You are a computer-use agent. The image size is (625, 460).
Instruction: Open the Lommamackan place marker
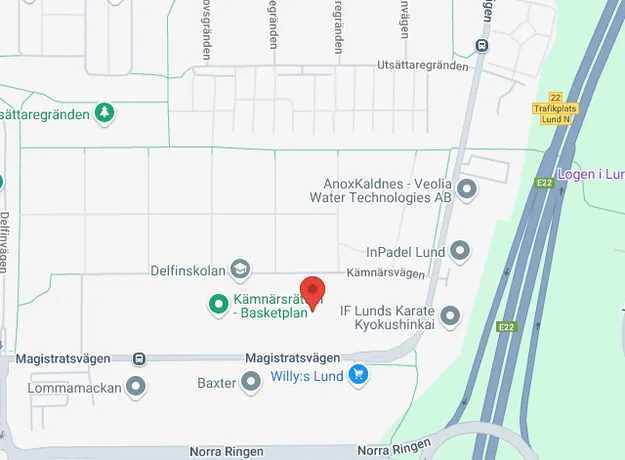click(136, 387)
